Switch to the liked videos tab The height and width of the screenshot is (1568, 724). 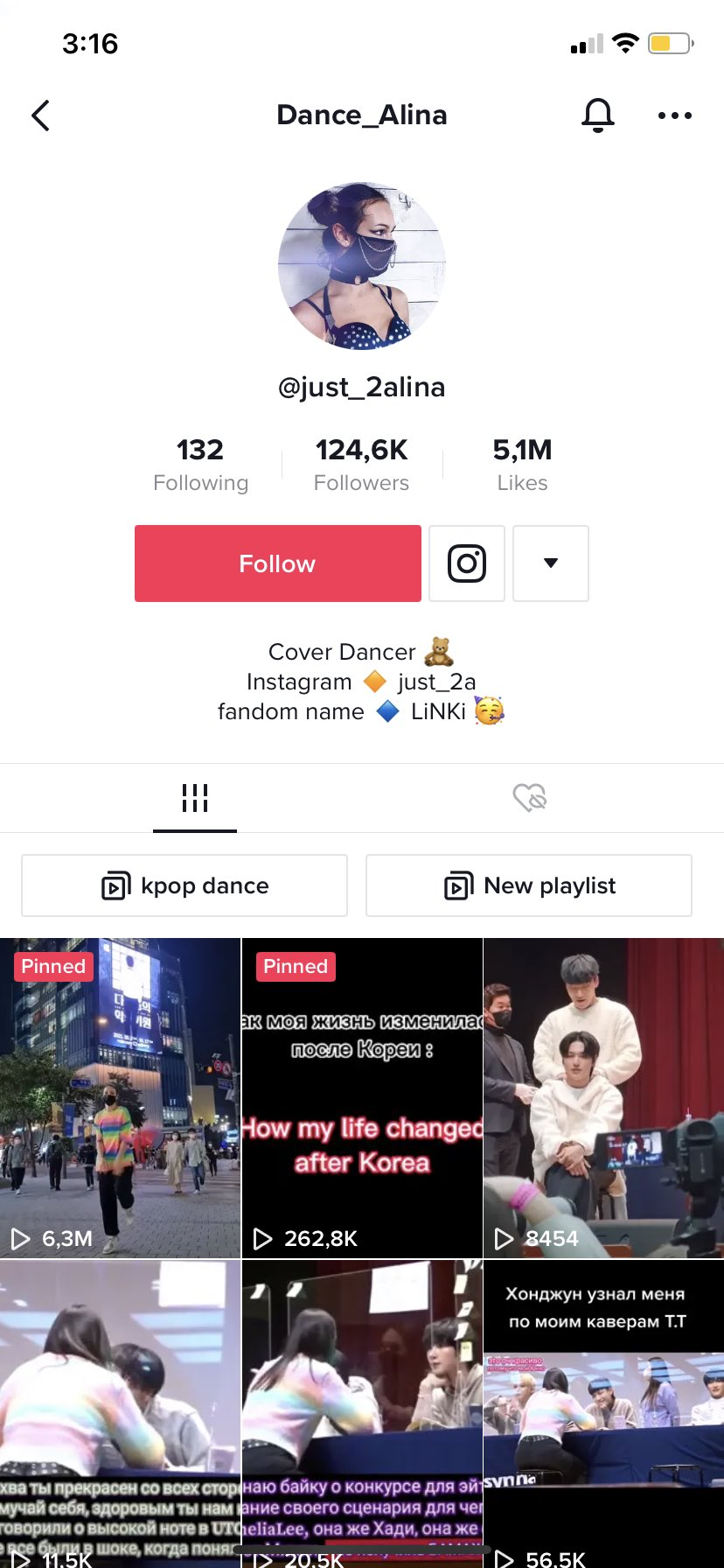click(x=529, y=798)
